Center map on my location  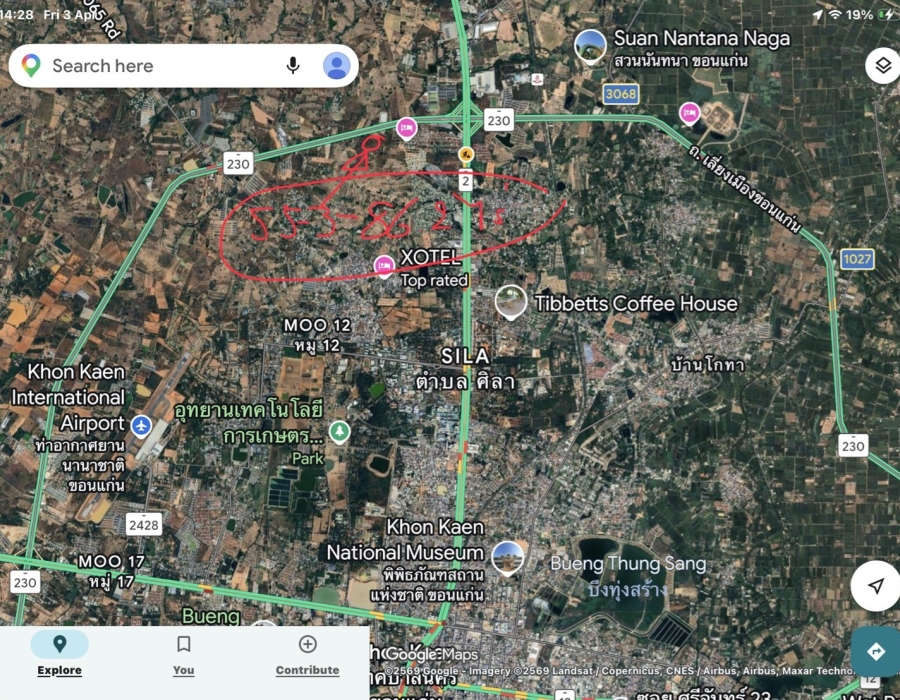click(x=876, y=586)
